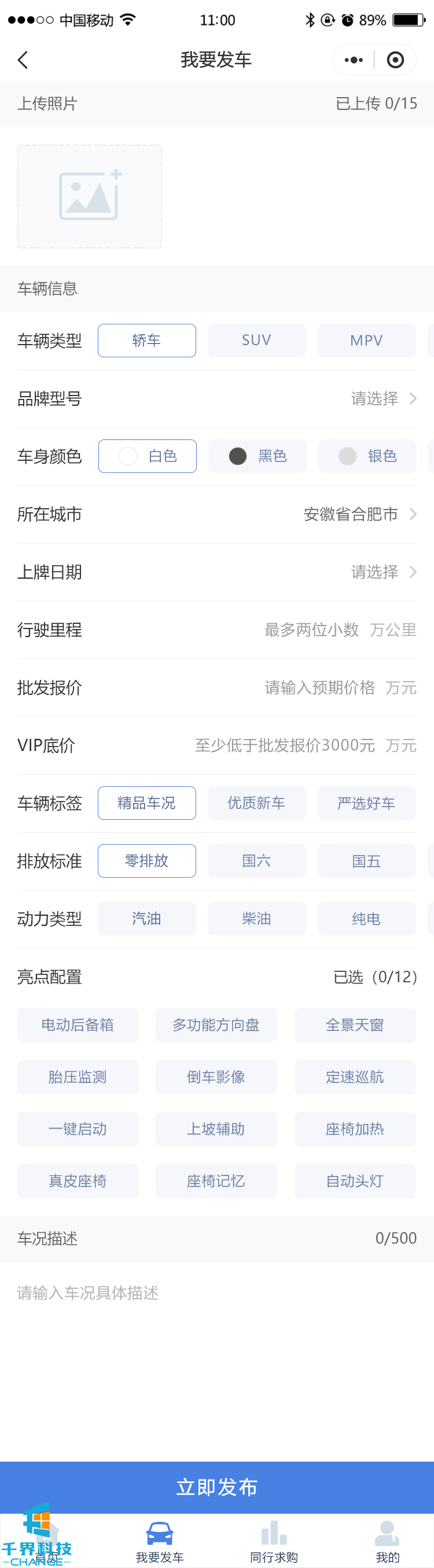Open the 品牌型号 picker
This screenshot has width=434, height=1568.
pyautogui.click(x=383, y=399)
